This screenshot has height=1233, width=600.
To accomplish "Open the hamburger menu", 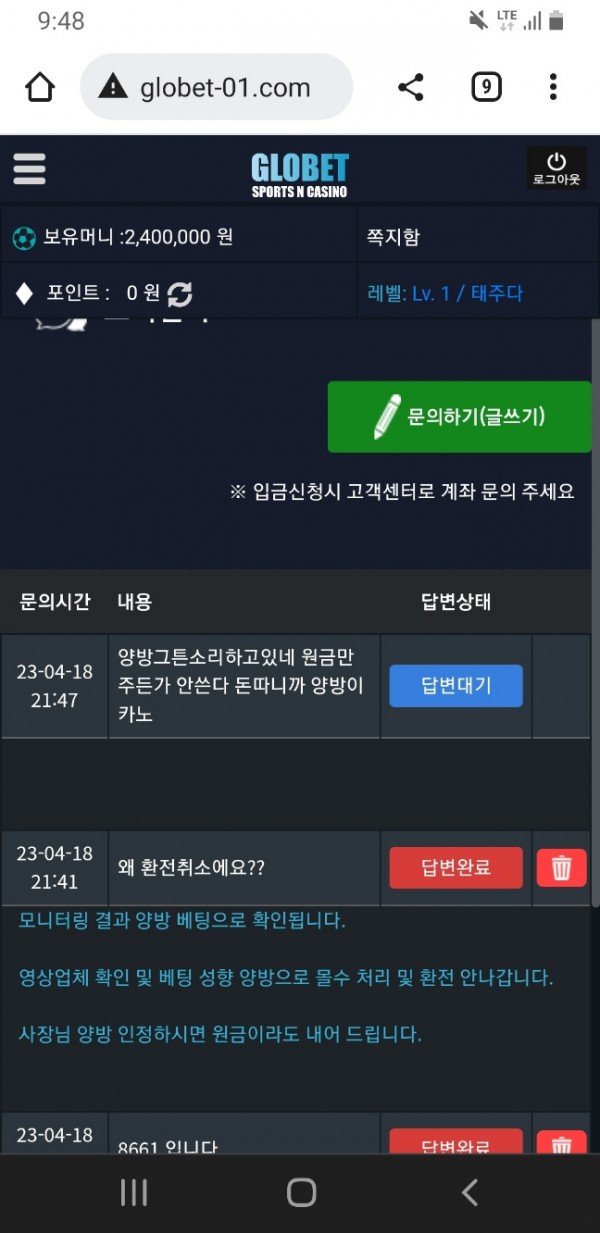I will coord(29,169).
